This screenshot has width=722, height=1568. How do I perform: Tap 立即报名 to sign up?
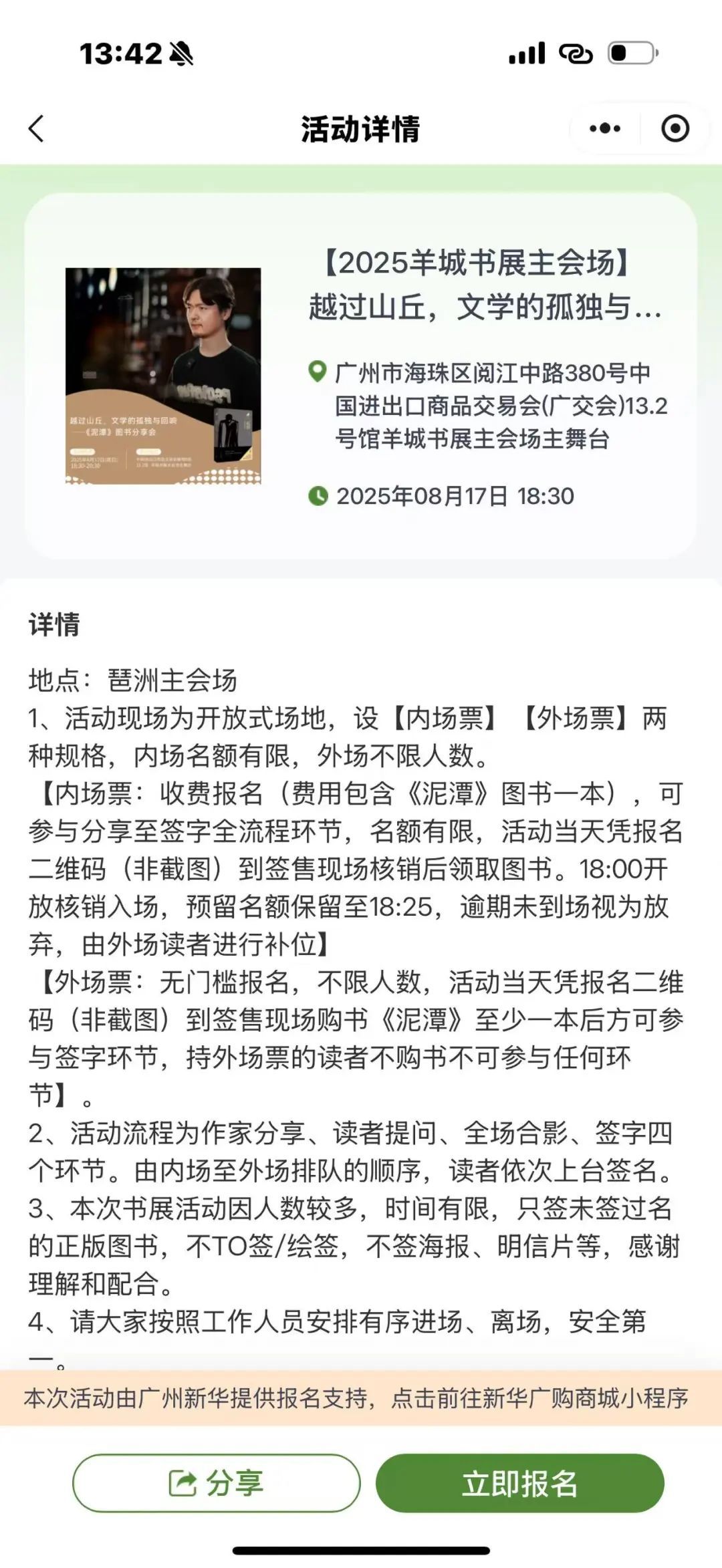point(519,1483)
